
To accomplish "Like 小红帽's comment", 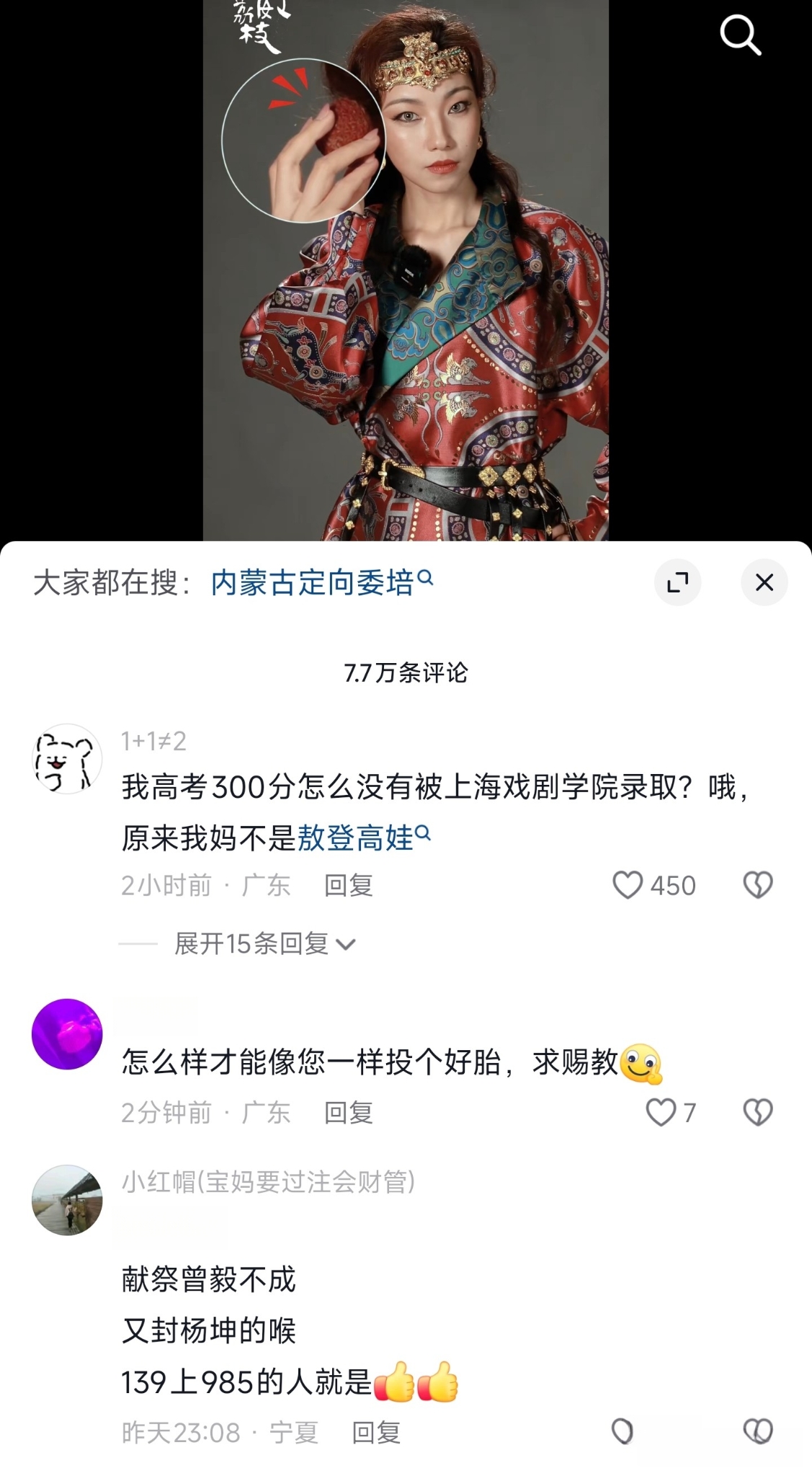I will (x=623, y=1432).
